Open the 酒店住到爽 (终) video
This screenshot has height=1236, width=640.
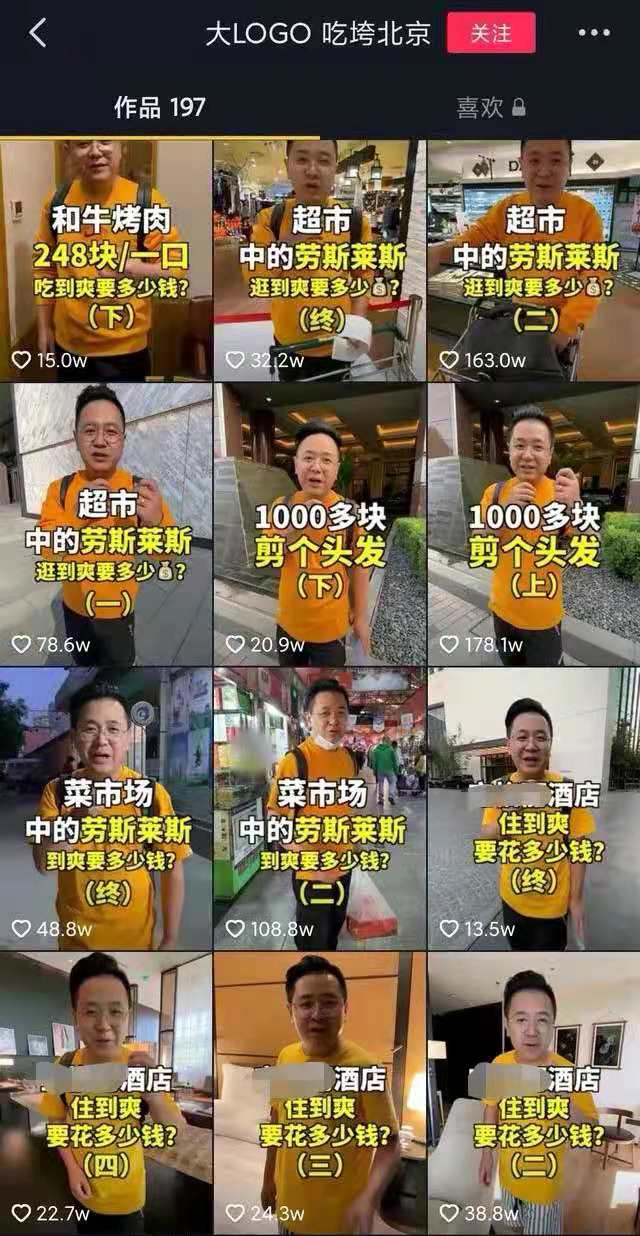pos(534,809)
